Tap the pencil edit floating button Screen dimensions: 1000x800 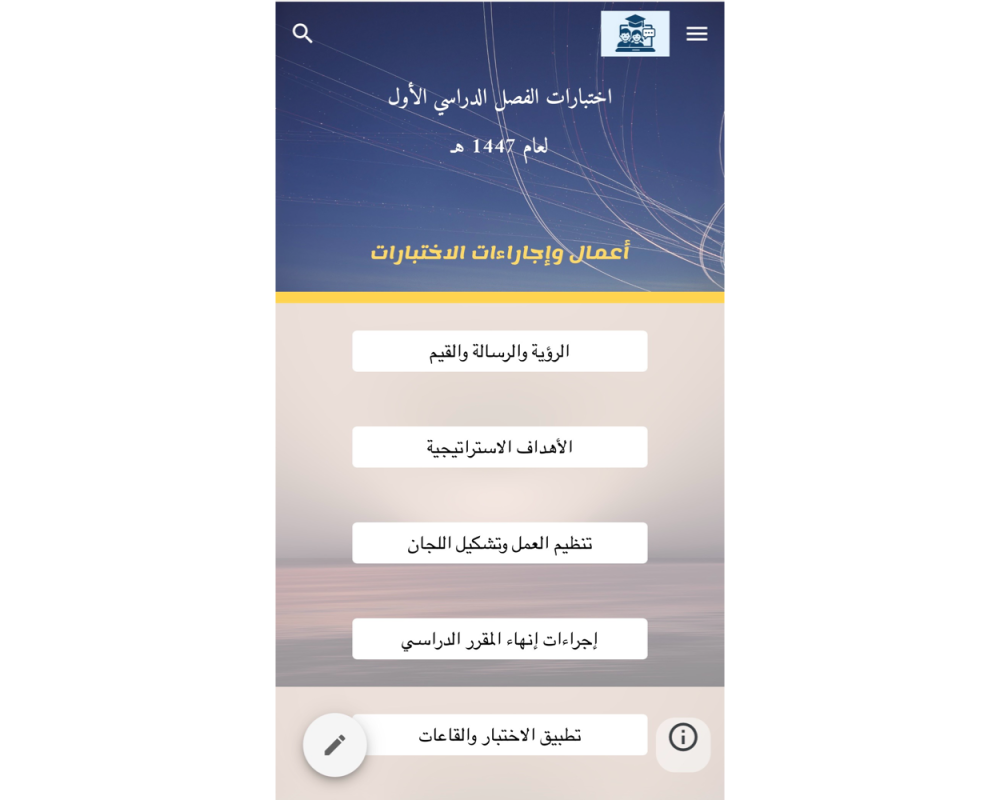tap(335, 745)
